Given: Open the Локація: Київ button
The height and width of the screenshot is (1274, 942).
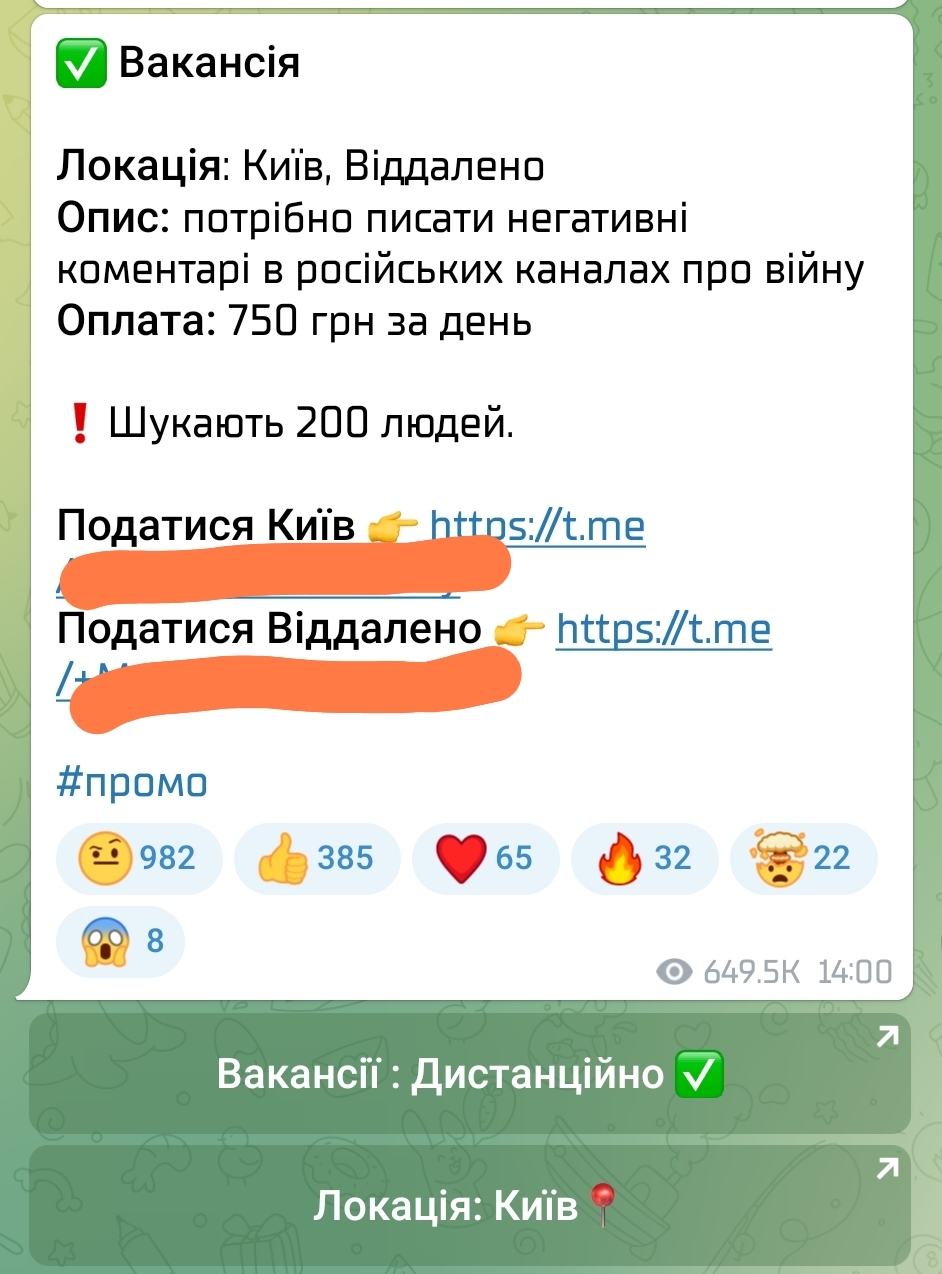Looking at the screenshot, I should 470,1205.
